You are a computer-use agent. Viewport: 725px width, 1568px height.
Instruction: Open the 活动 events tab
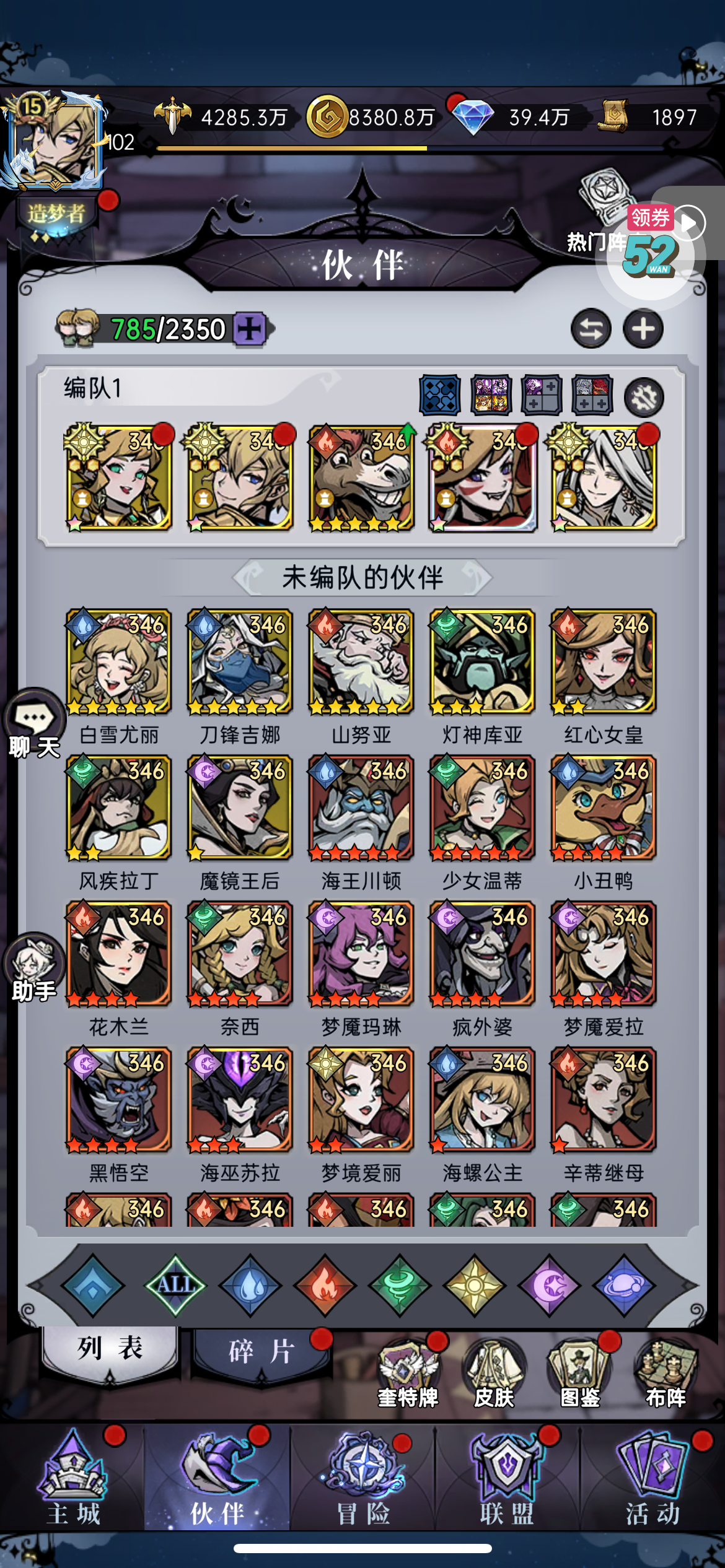pos(652,1478)
